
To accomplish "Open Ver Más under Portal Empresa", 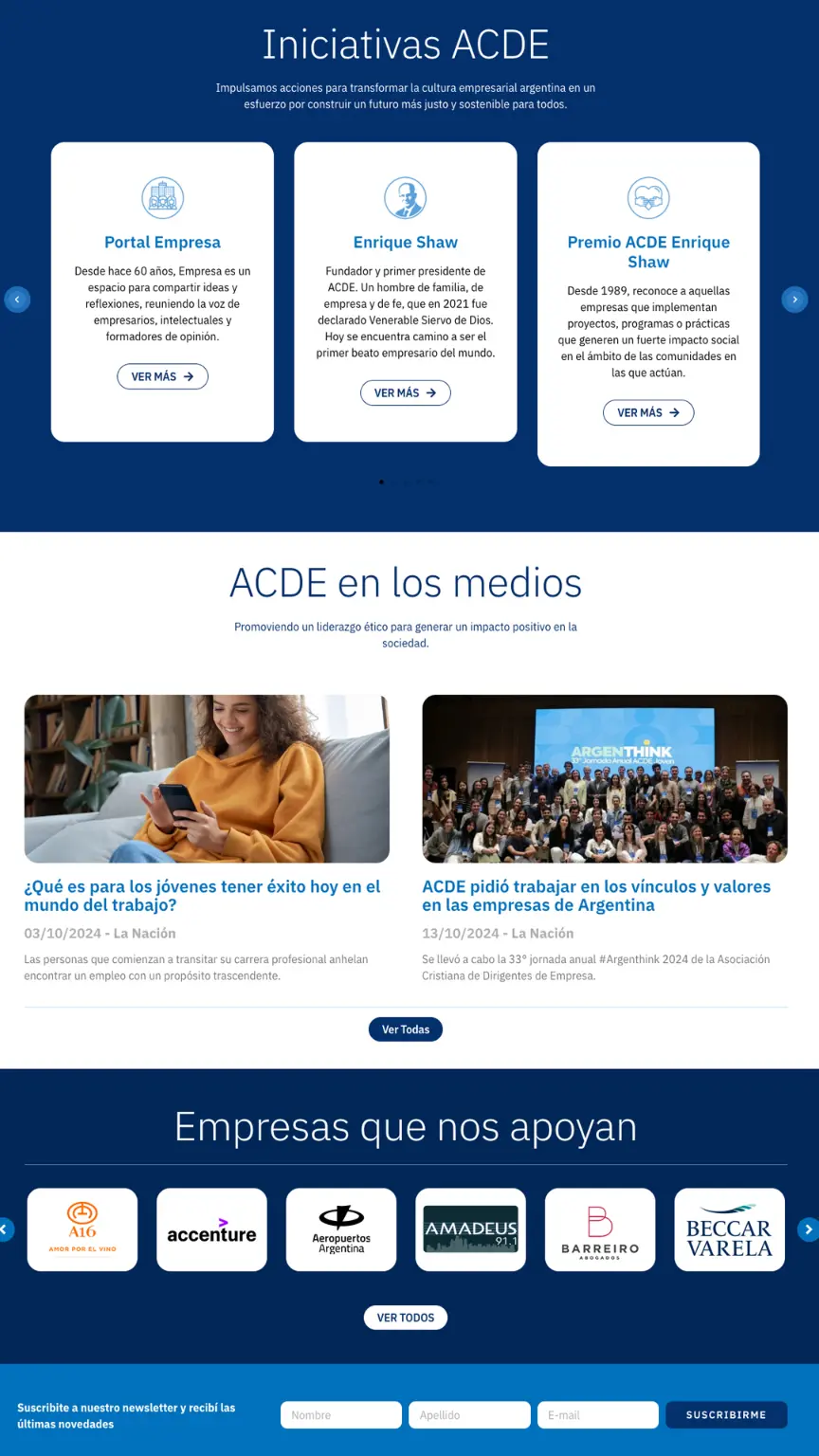I will coord(162,376).
